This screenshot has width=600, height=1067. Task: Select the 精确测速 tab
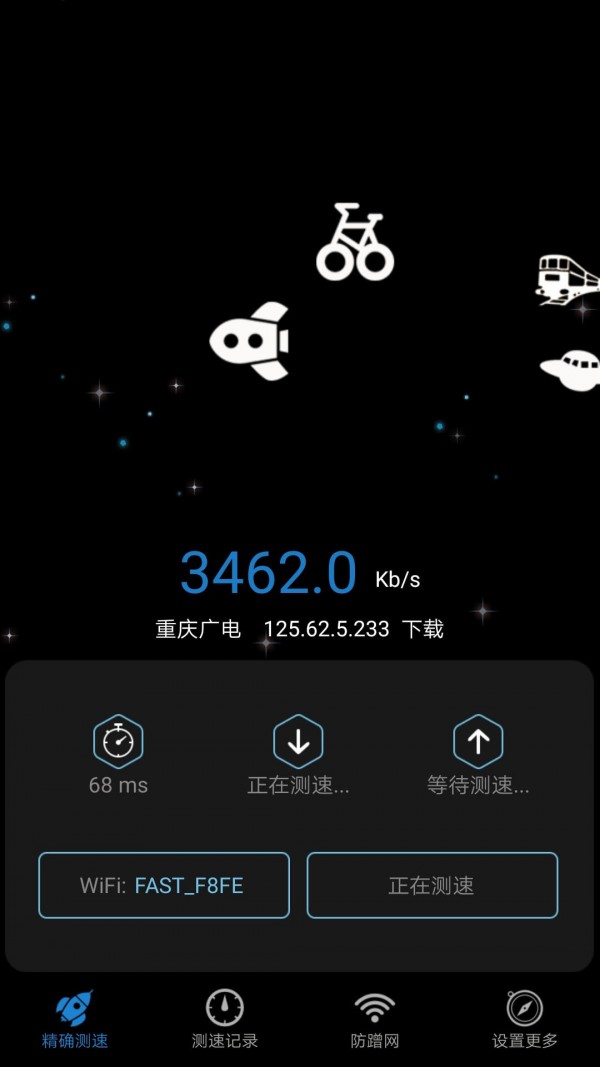click(x=75, y=1019)
